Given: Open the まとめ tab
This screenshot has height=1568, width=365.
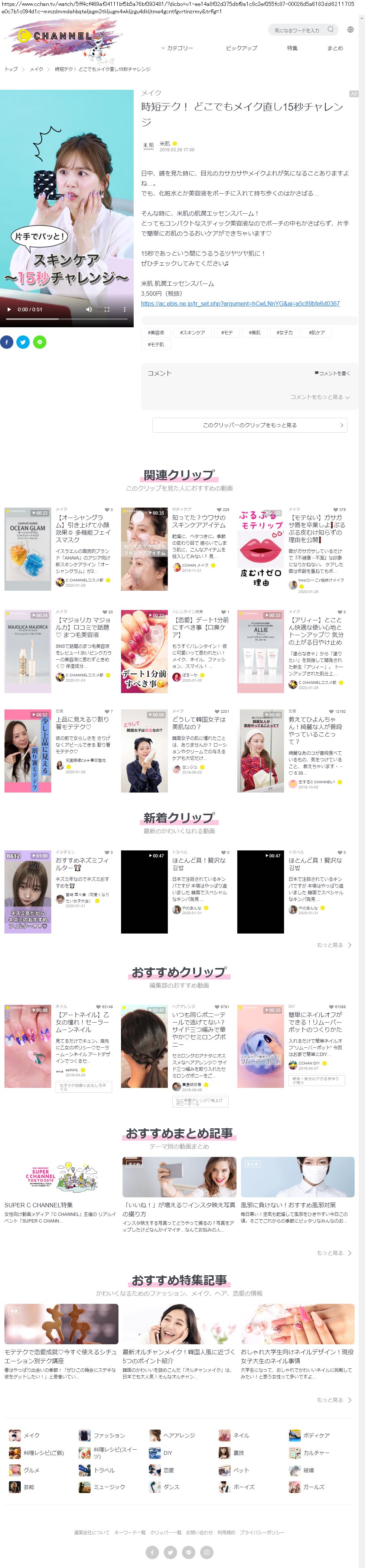Looking at the screenshot, I should pyautogui.click(x=335, y=48).
